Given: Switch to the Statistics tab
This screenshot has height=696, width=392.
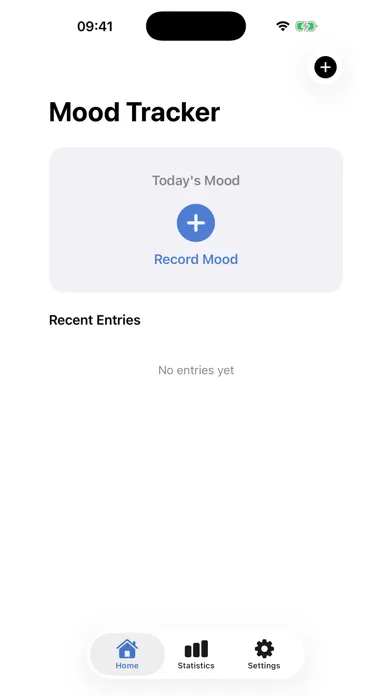Looking at the screenshot, I should click(x=196, y=655).
